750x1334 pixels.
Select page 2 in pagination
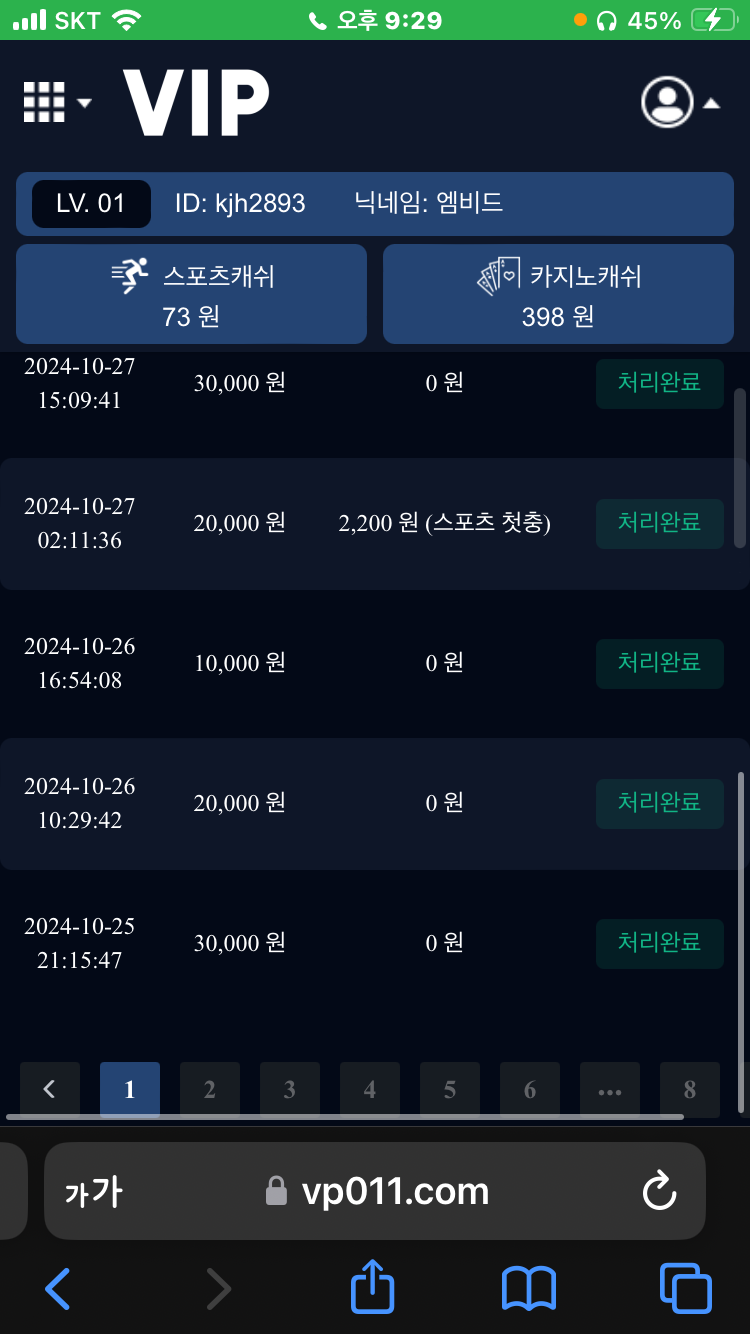coord(210,1090)
